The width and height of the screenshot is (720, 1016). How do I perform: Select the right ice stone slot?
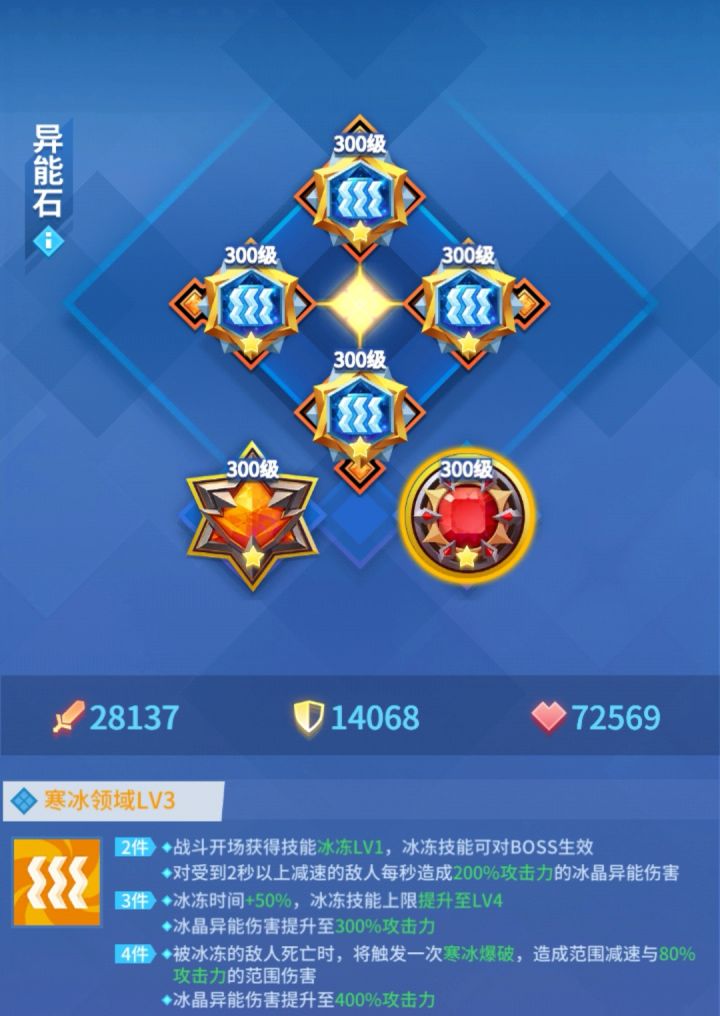[x=468, y=303]
